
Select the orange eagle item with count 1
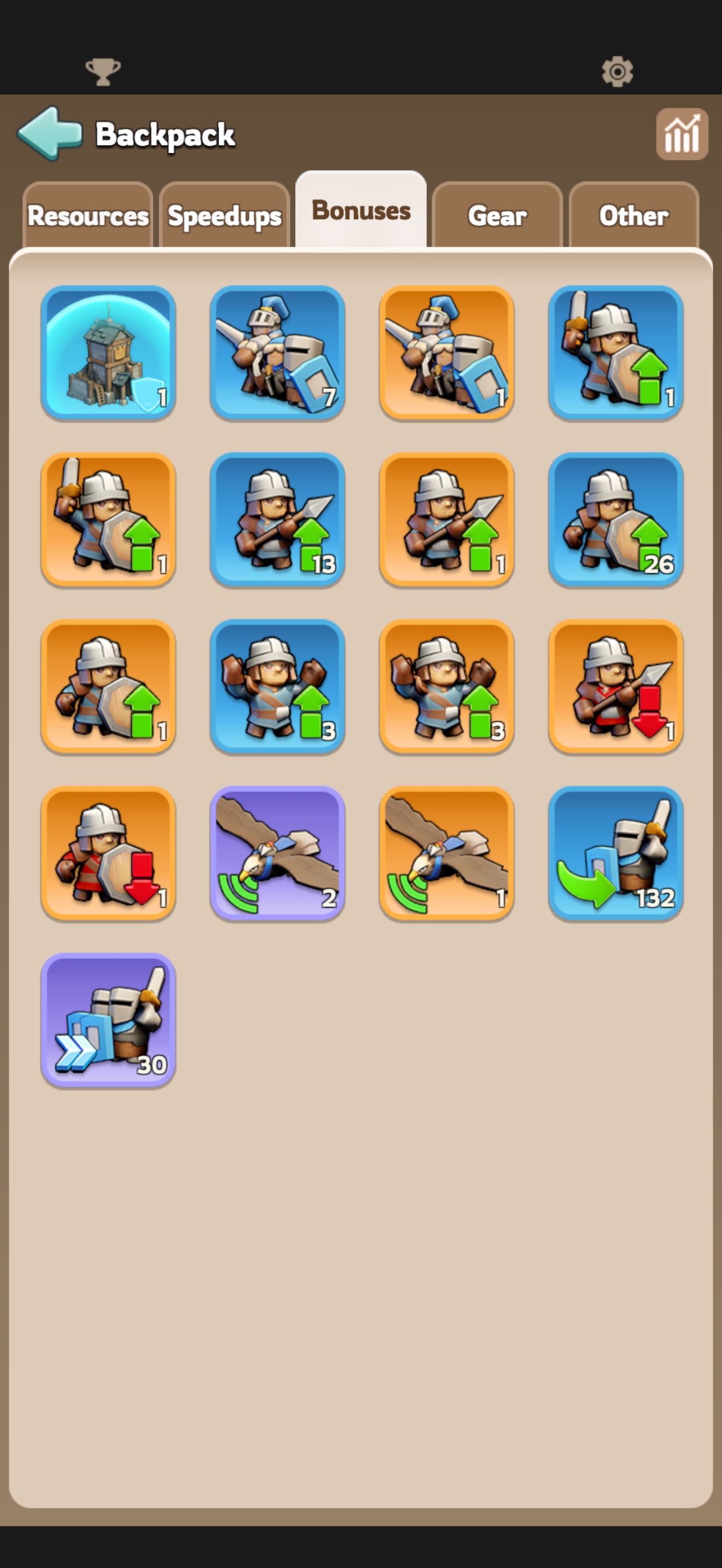(446, 853)
